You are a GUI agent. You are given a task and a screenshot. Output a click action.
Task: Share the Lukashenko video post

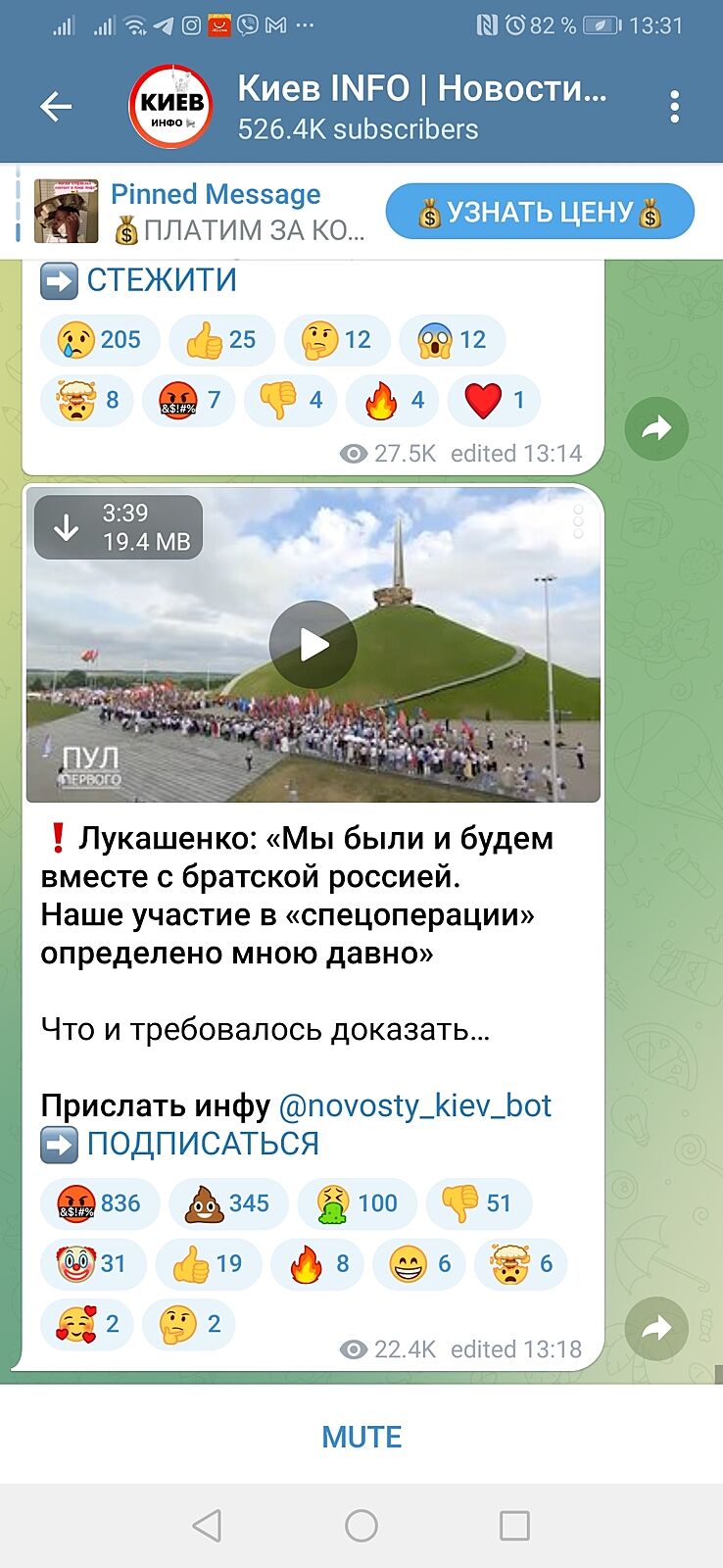(656, 1328)
